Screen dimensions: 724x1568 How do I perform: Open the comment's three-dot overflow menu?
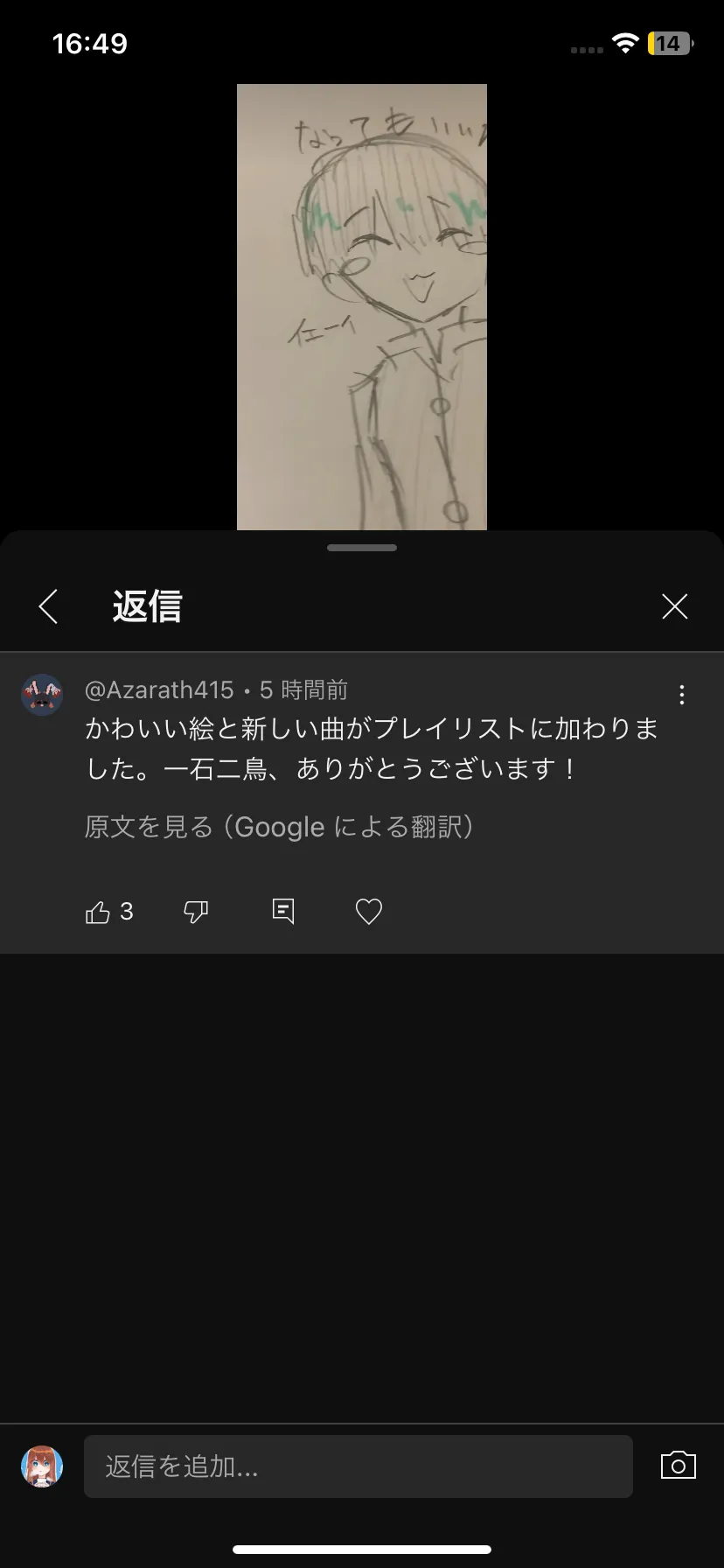click(x=682, y=695)
